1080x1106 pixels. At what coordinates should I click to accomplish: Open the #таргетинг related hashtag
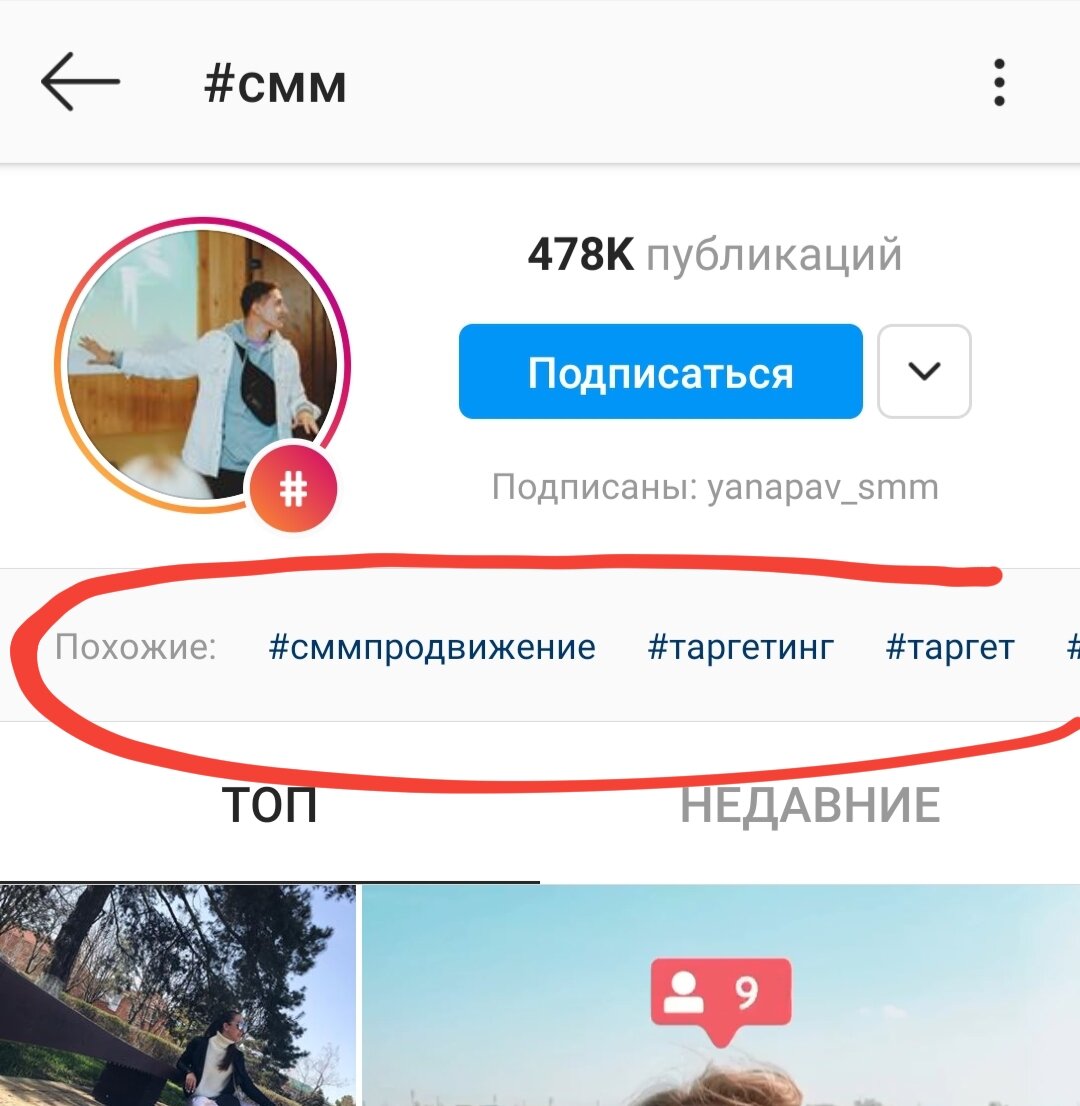pos(740,647)
